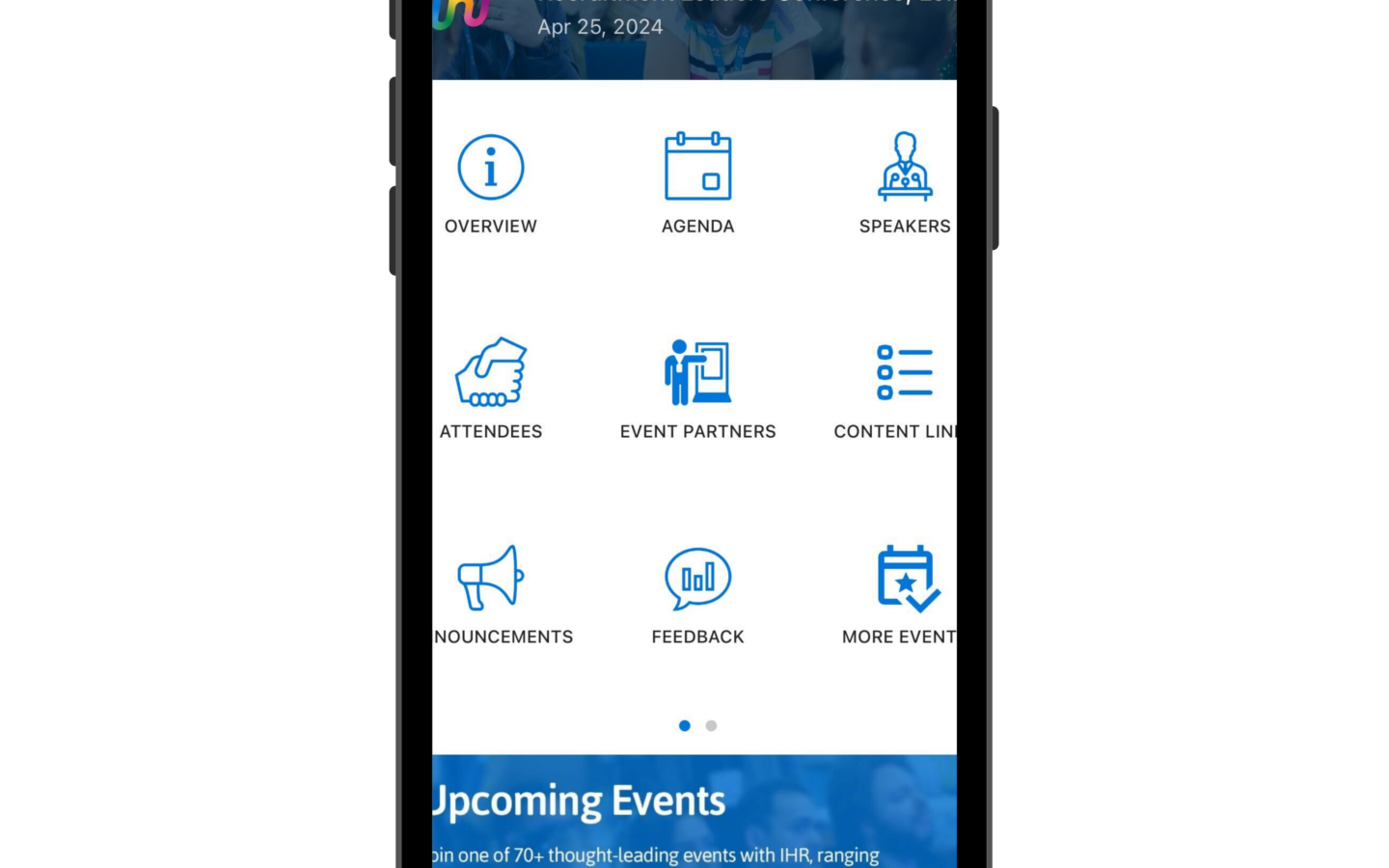Check the Announcements
Image resolution: width=1389 pixels, height=868 pixels.
[503, 595]
